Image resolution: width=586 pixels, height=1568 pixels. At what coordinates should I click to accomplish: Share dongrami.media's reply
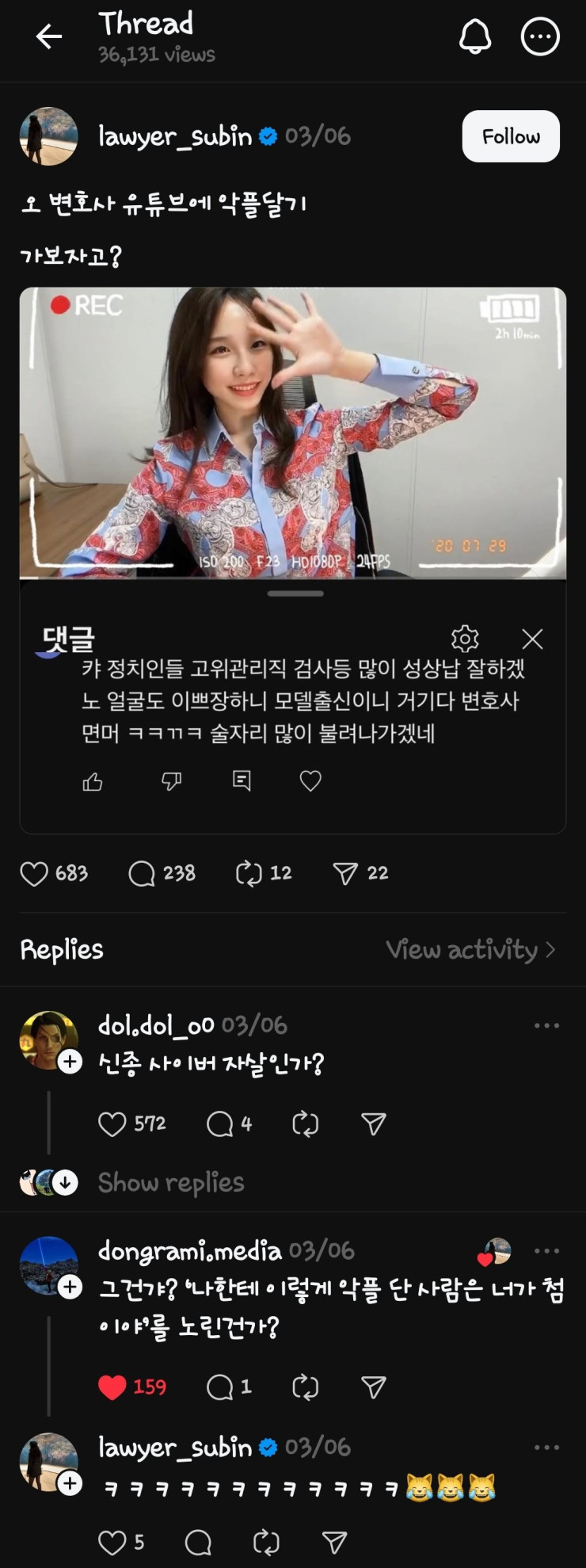(373, 1387)
